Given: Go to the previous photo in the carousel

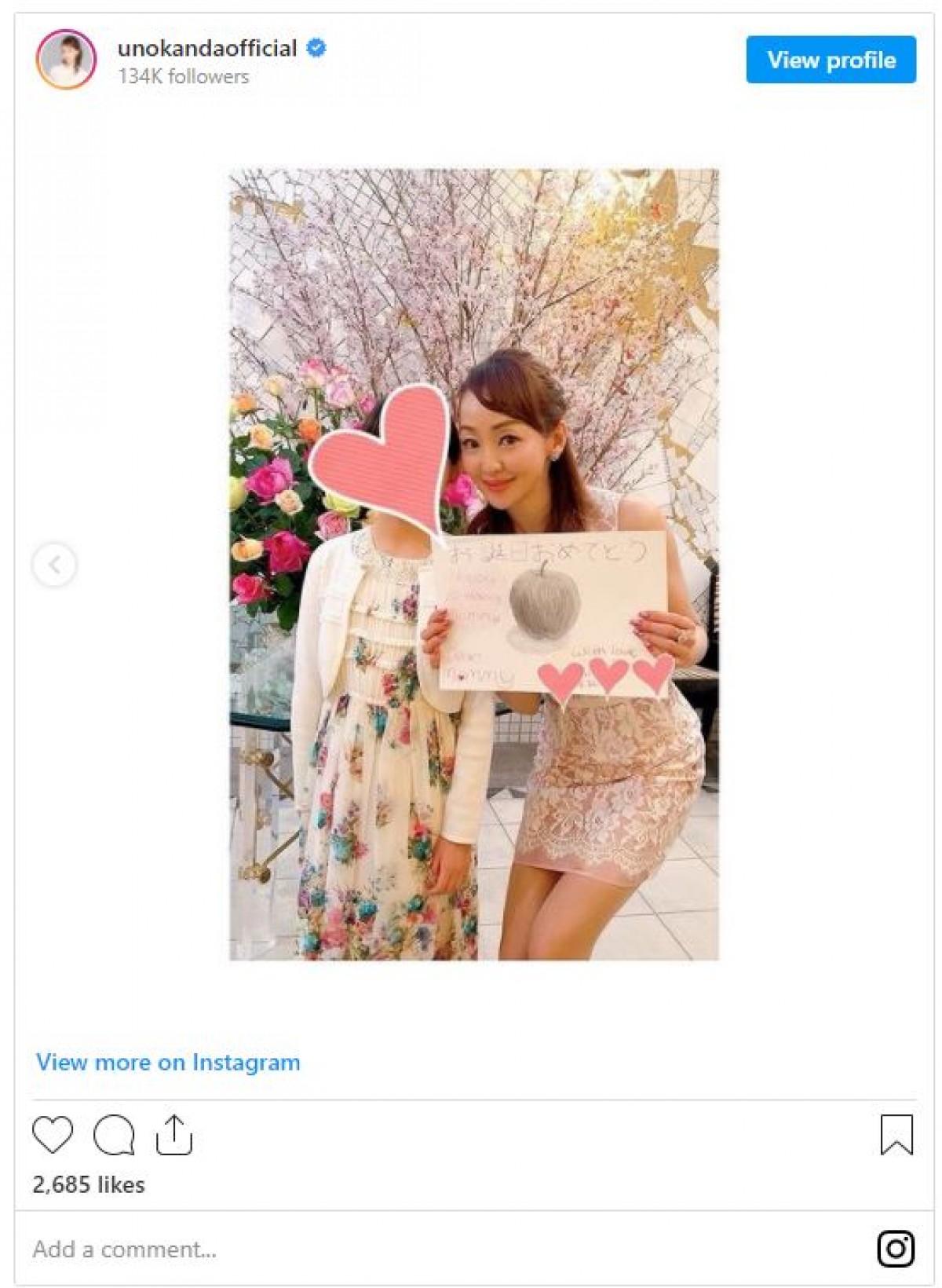Looking at the screenshot, I should [x=54, y=564].
